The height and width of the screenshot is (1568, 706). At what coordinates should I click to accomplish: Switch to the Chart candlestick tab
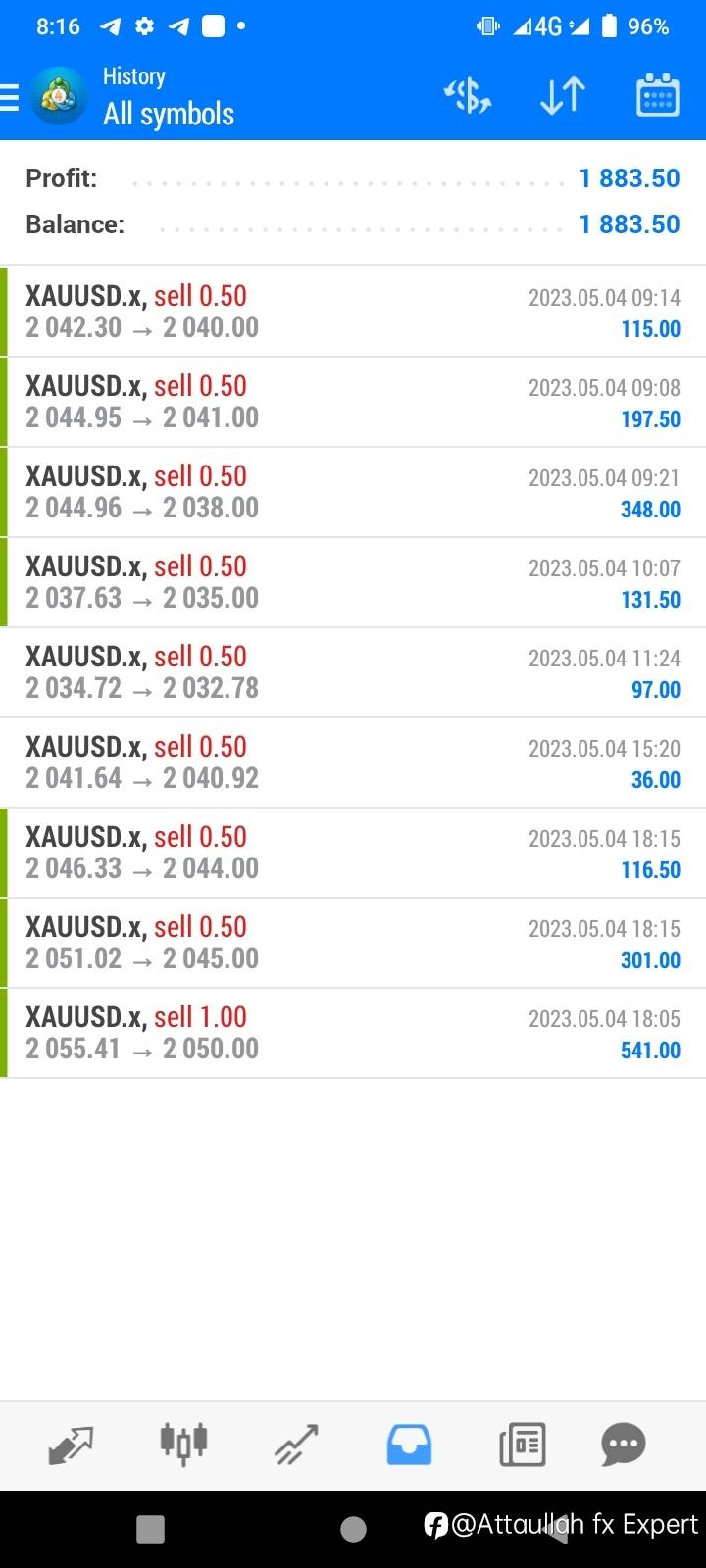click(183, 1445)
